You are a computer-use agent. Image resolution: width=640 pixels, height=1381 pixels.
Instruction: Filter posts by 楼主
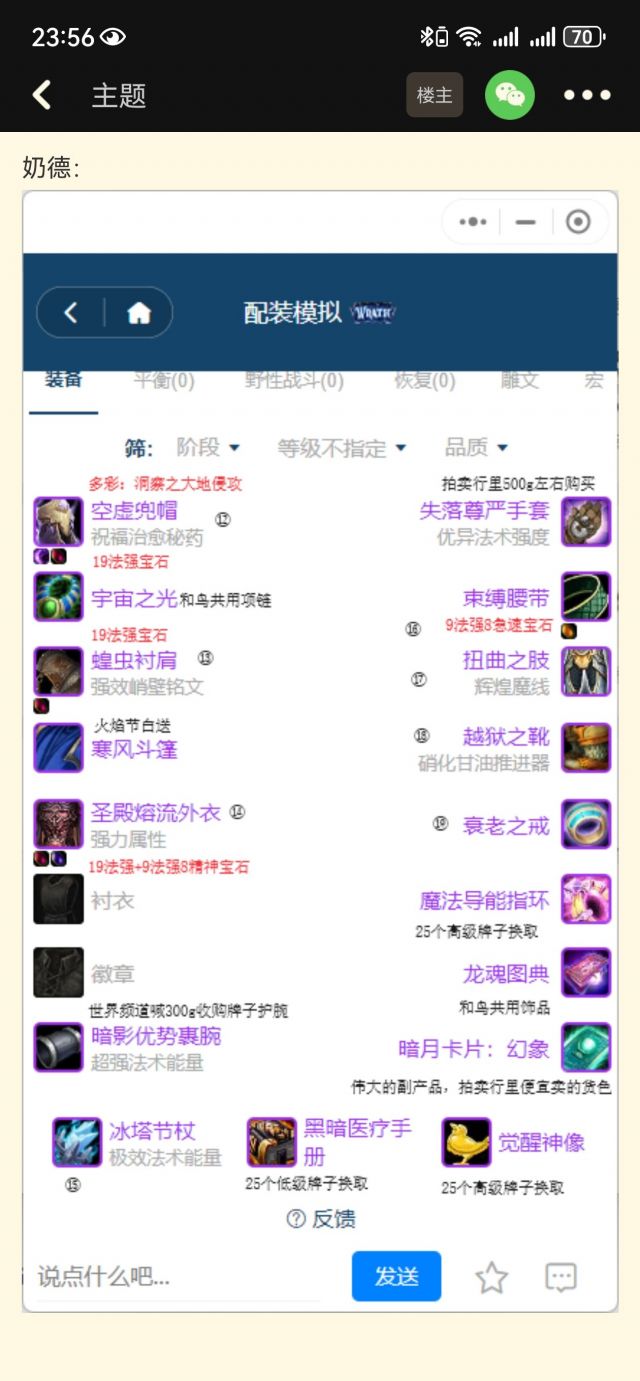(435, 95)
